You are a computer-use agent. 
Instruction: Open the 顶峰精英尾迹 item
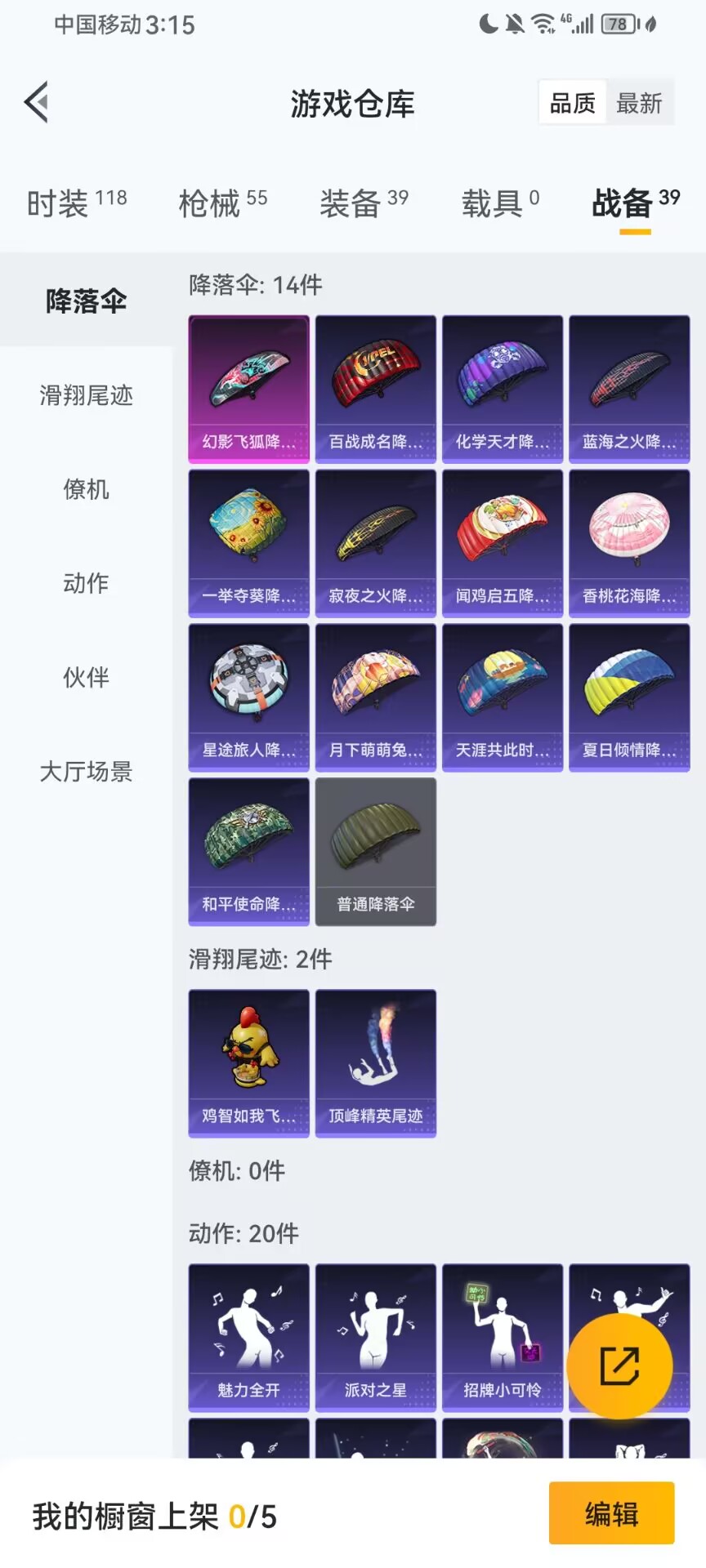point(376,1062)
